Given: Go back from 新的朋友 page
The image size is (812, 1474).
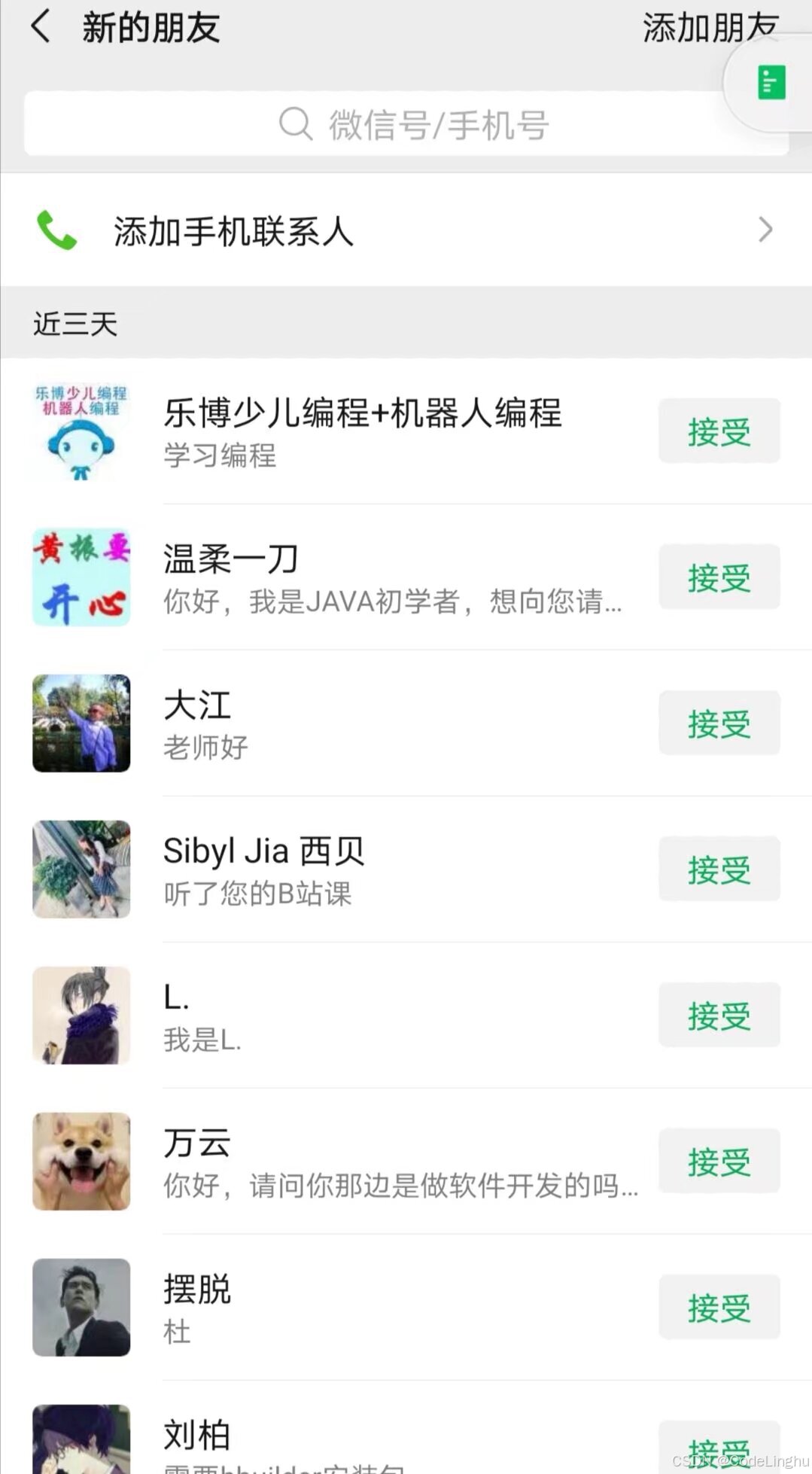Looking at the screenshot, I should click(41, 28).
